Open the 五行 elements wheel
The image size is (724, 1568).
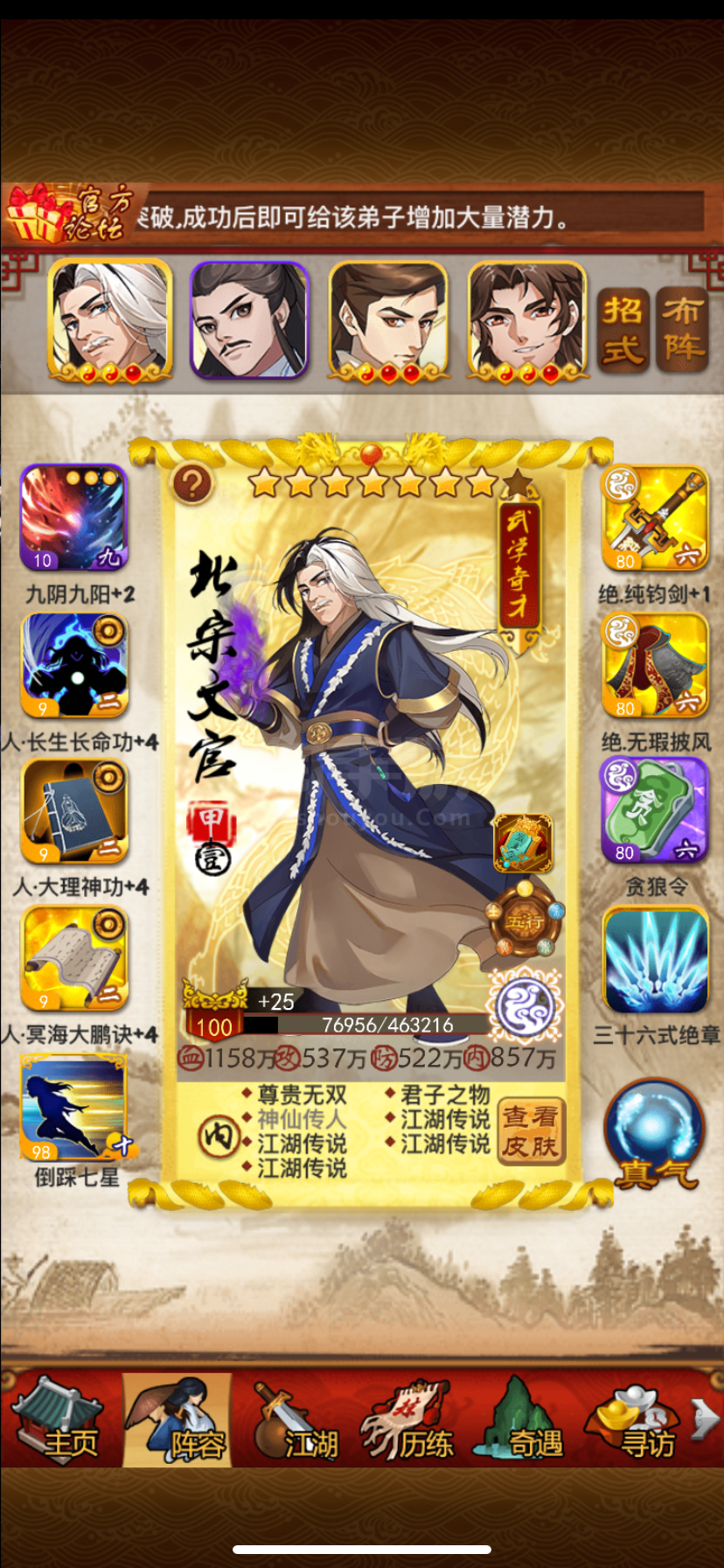point(525,920)
